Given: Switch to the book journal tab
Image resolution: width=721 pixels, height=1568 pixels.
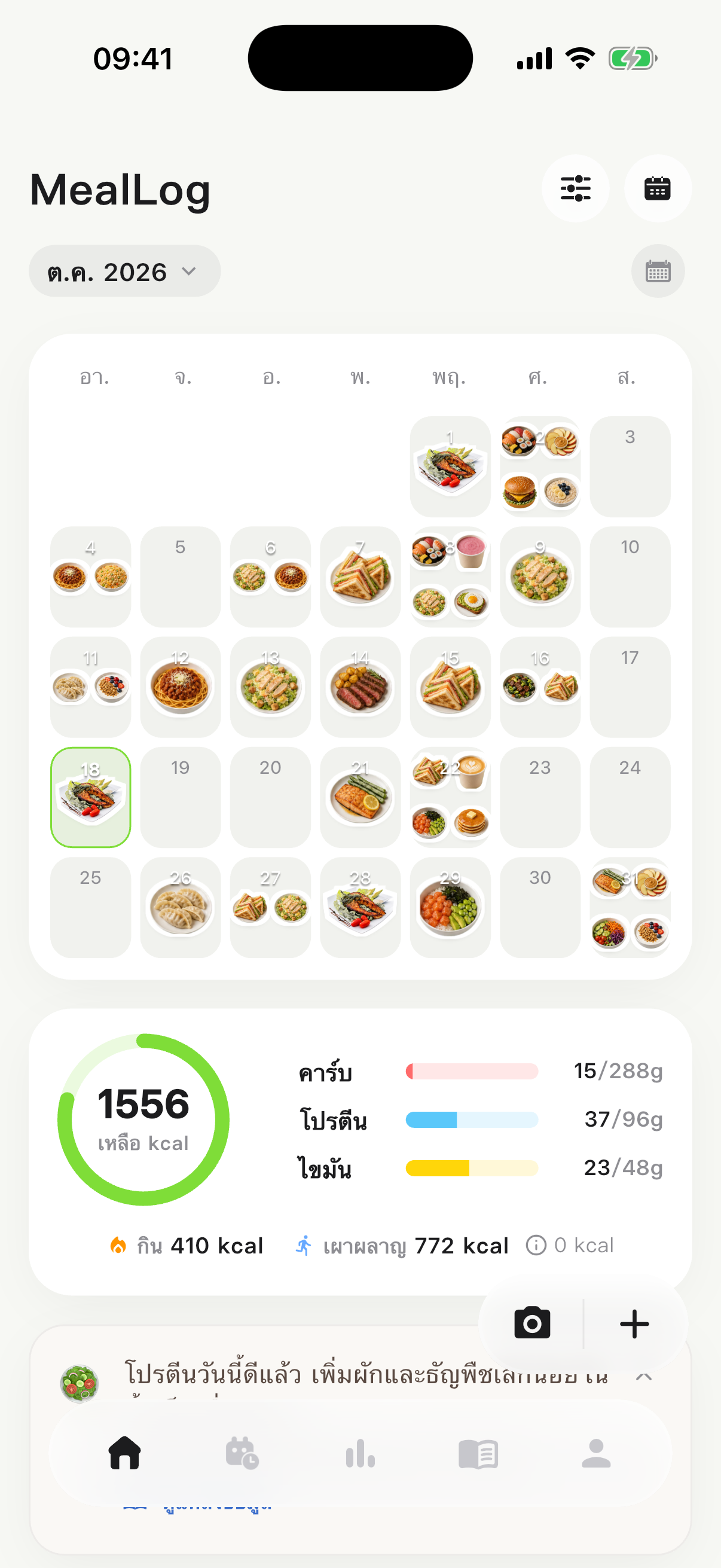Looking at the screenshot, I should click(x=478, y=1453).
